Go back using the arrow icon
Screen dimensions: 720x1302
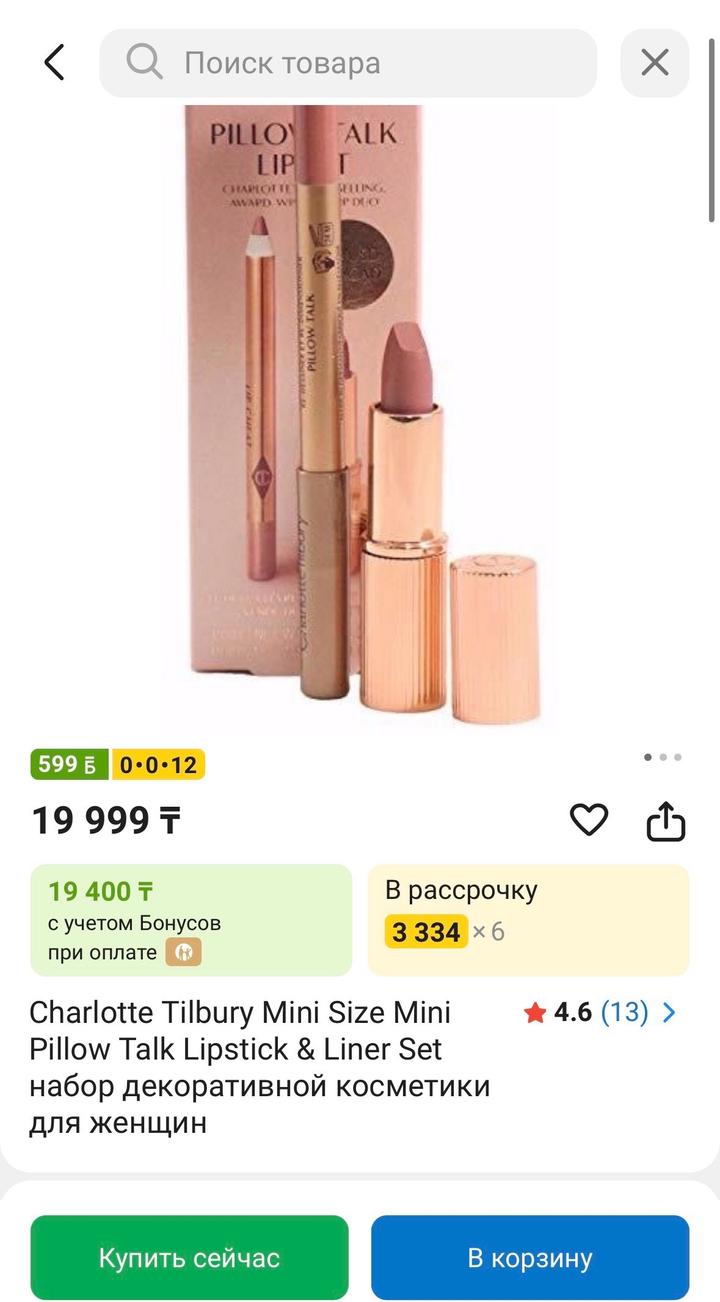54,63
